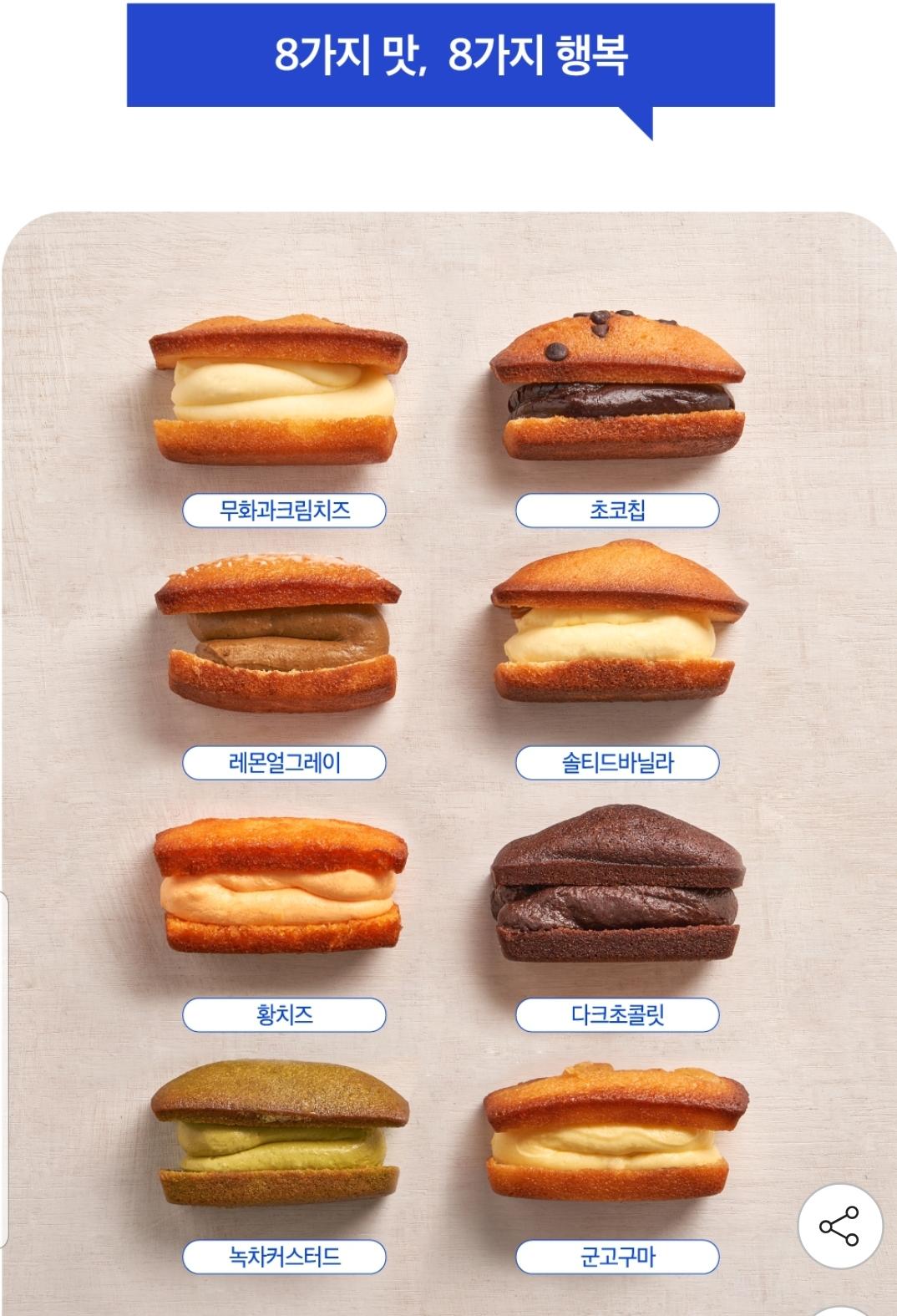Tap the floating share button

tap(839, 1226)
